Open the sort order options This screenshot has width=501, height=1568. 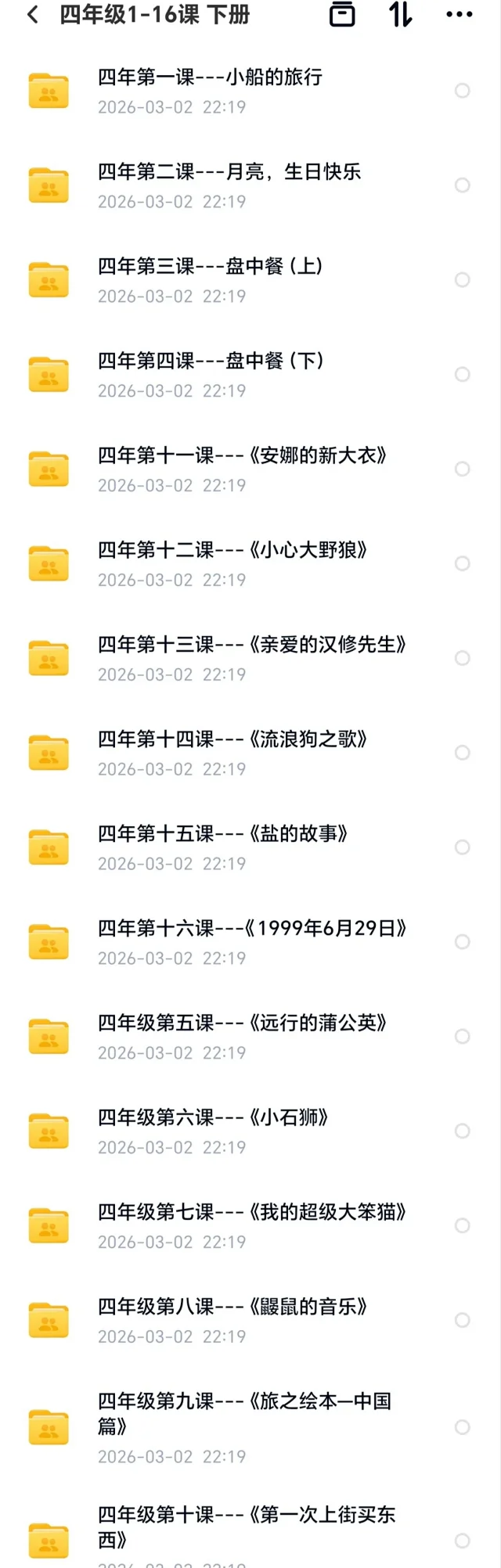tap(401, 15)
